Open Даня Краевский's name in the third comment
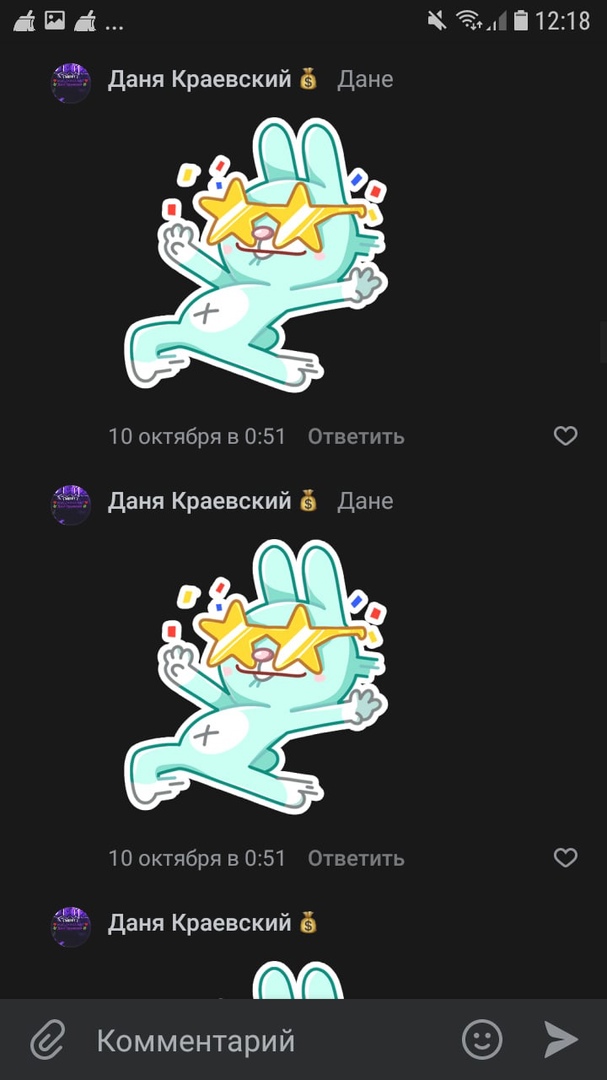607x1080 pixels. (x=199, y=923)
